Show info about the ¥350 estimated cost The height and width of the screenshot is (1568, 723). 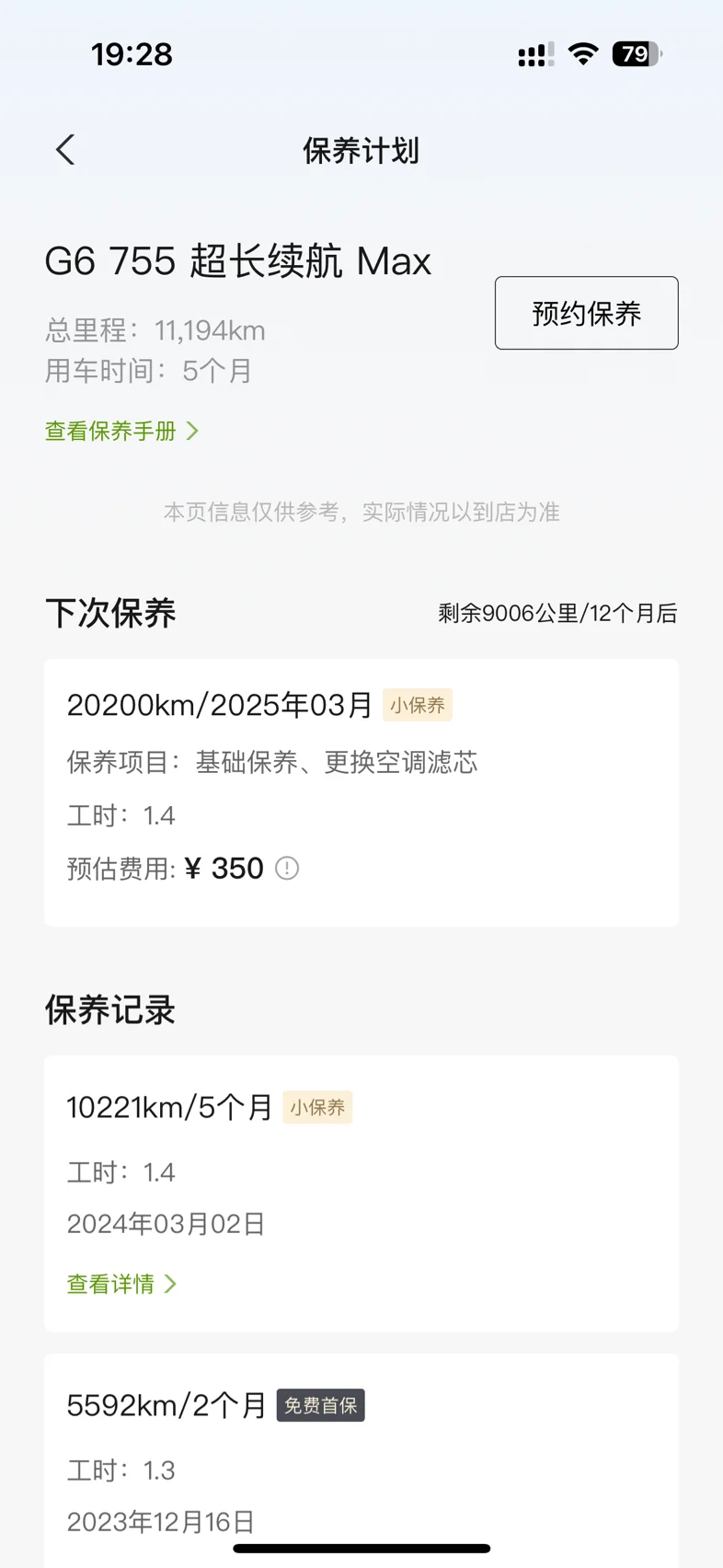pyautogui.click(x=287, y=868)
